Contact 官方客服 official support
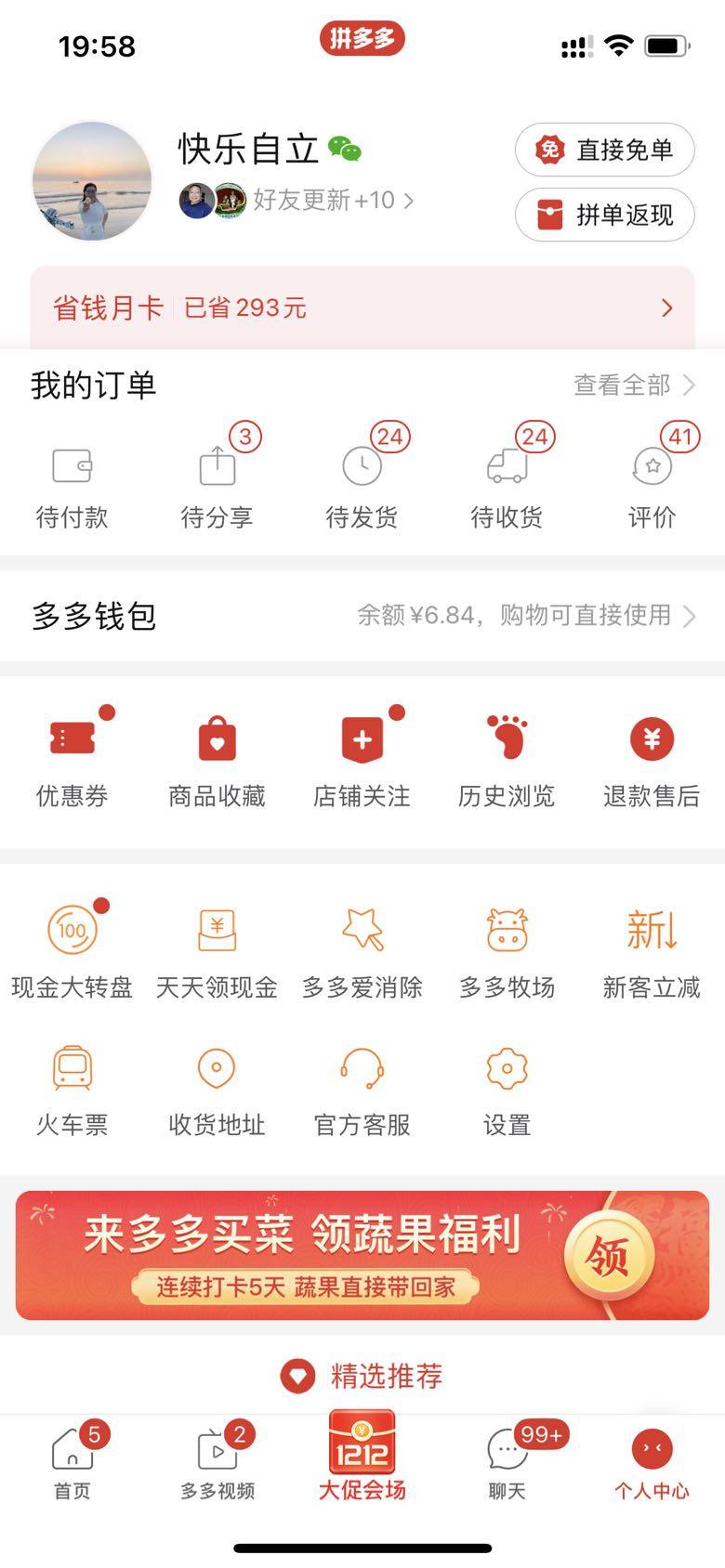Image resolution: width=725 pixels, height=1568 pixels. point(362,1089)
